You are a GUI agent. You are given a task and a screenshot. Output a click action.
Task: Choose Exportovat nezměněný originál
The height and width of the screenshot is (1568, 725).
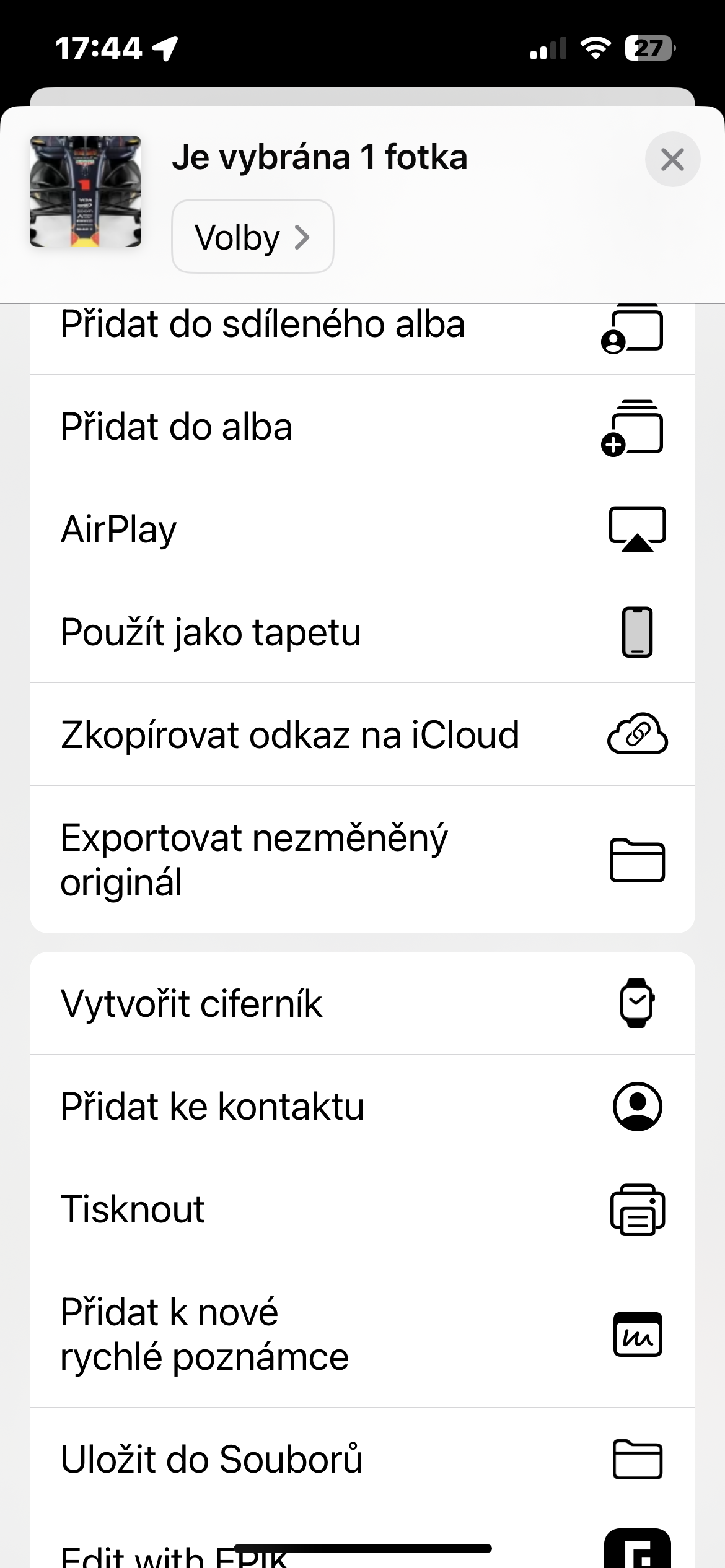(x=362, y=860)
